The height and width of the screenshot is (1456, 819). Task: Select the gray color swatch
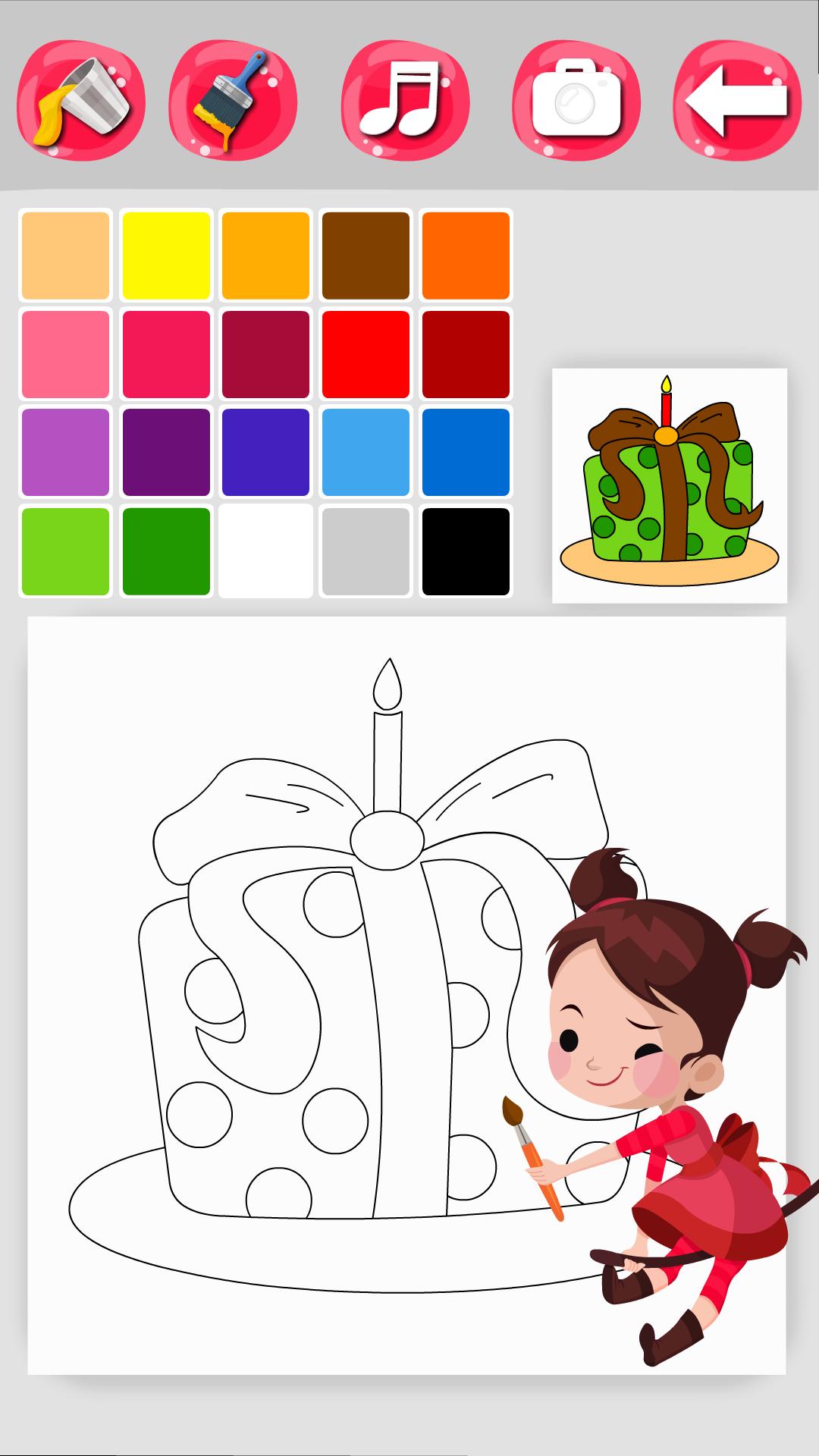coord(366,551)
